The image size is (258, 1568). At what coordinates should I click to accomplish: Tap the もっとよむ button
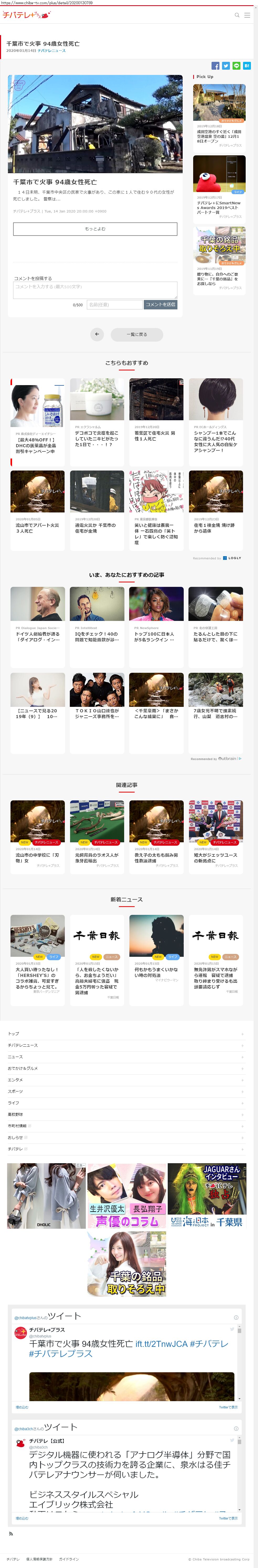point(95,229)
